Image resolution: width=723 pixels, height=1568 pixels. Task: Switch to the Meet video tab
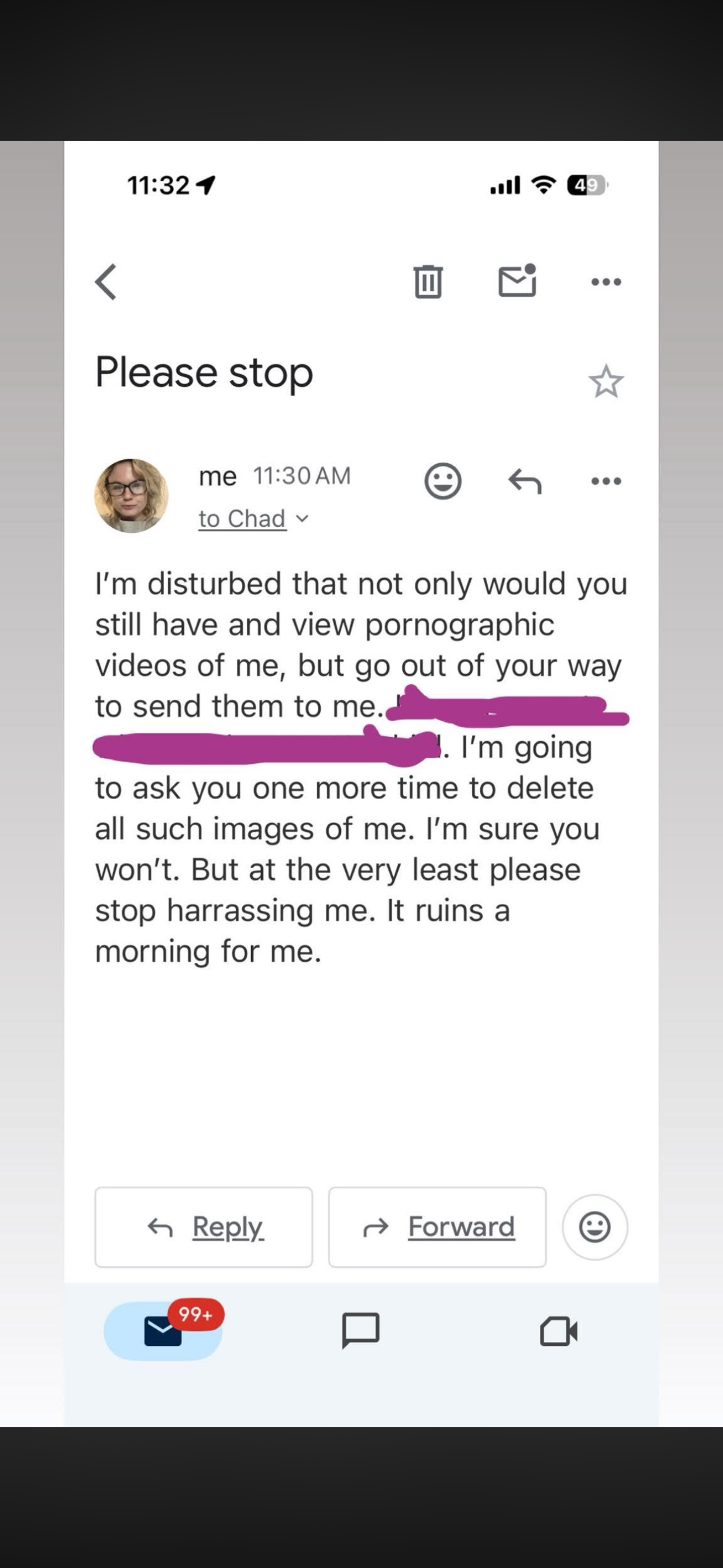[559, 1331]
